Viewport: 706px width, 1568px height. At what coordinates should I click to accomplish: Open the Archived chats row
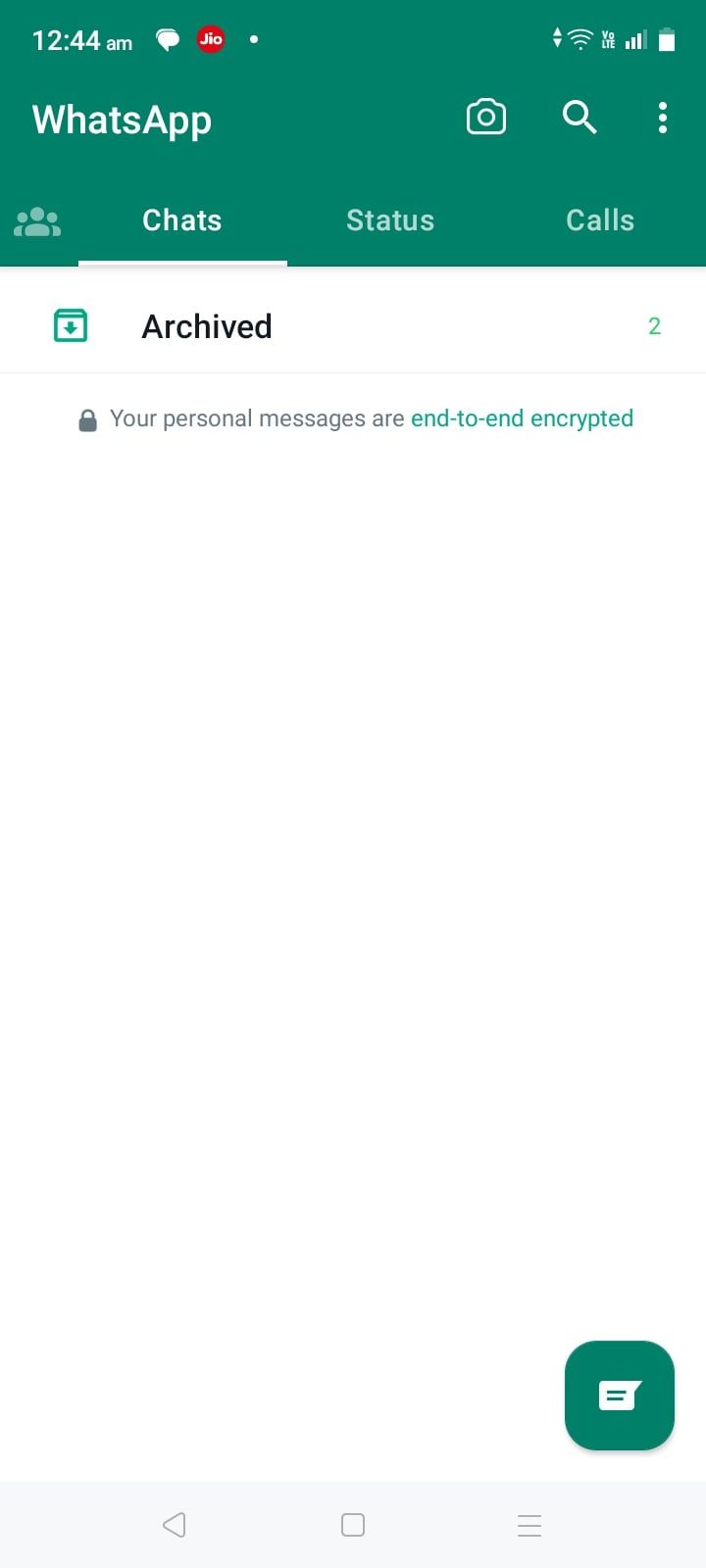click(353, 326)
